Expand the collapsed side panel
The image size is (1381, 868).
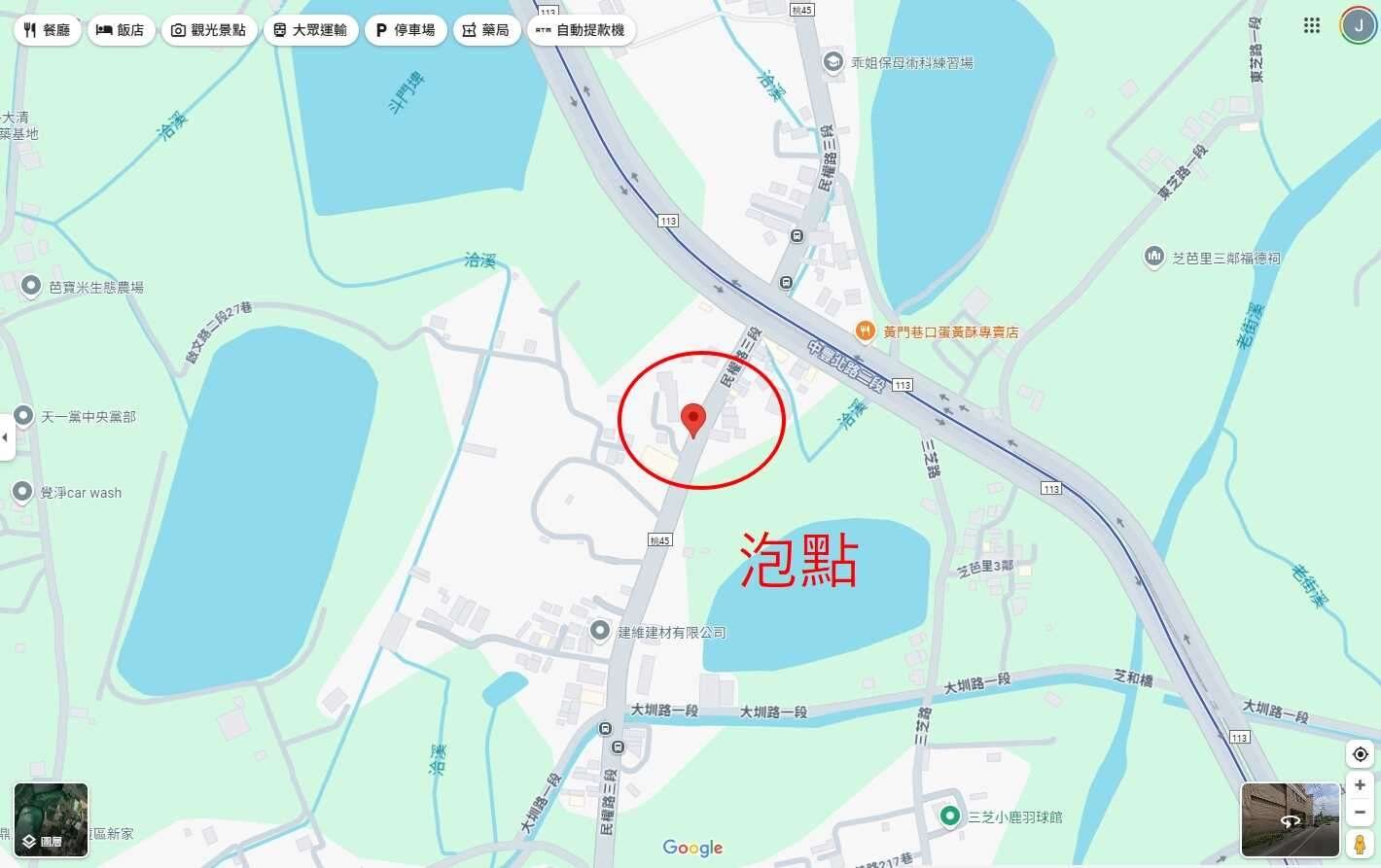6,437
